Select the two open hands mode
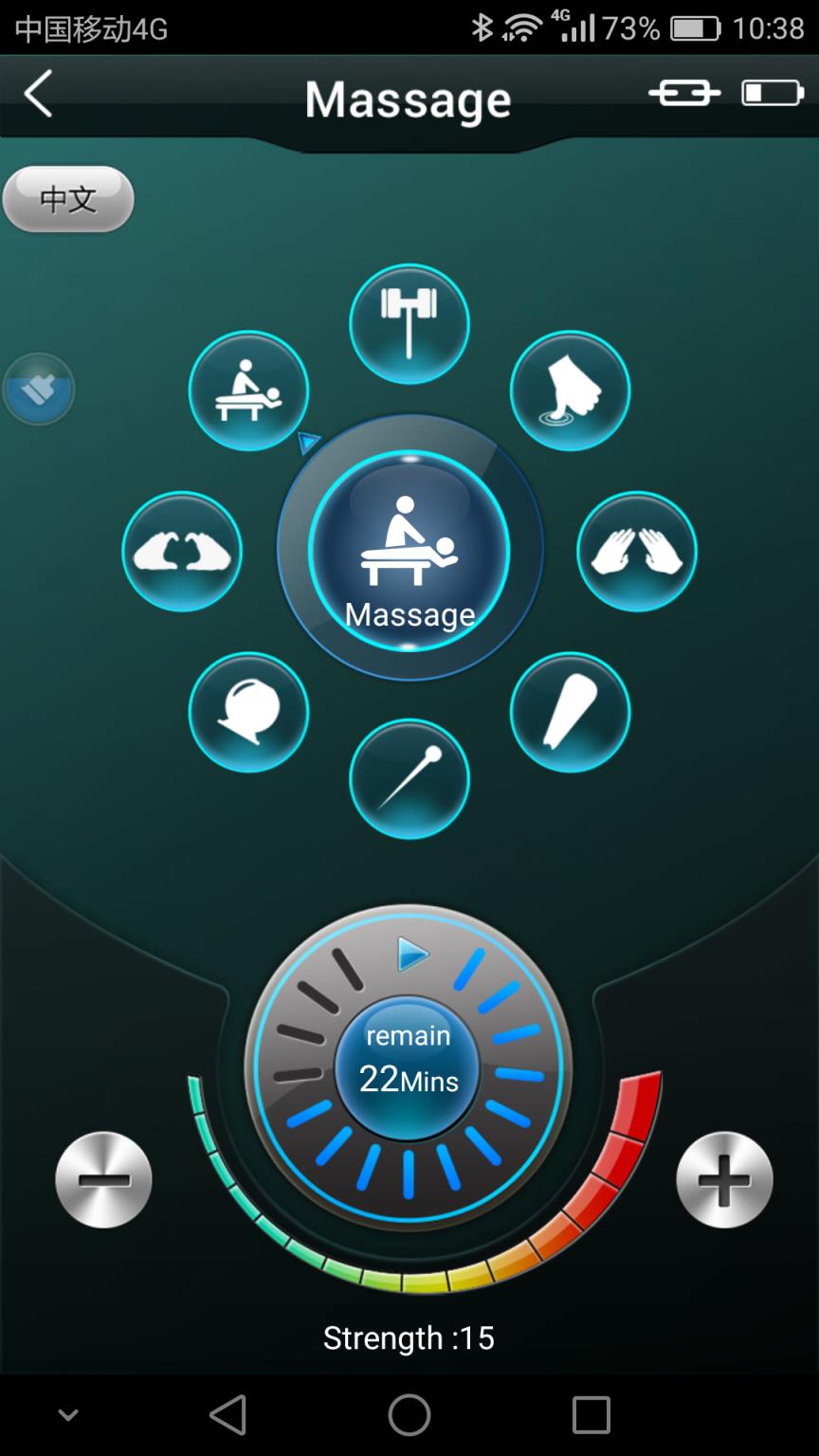This screenshot has width=819, height=1456. [x=636, y=552]
